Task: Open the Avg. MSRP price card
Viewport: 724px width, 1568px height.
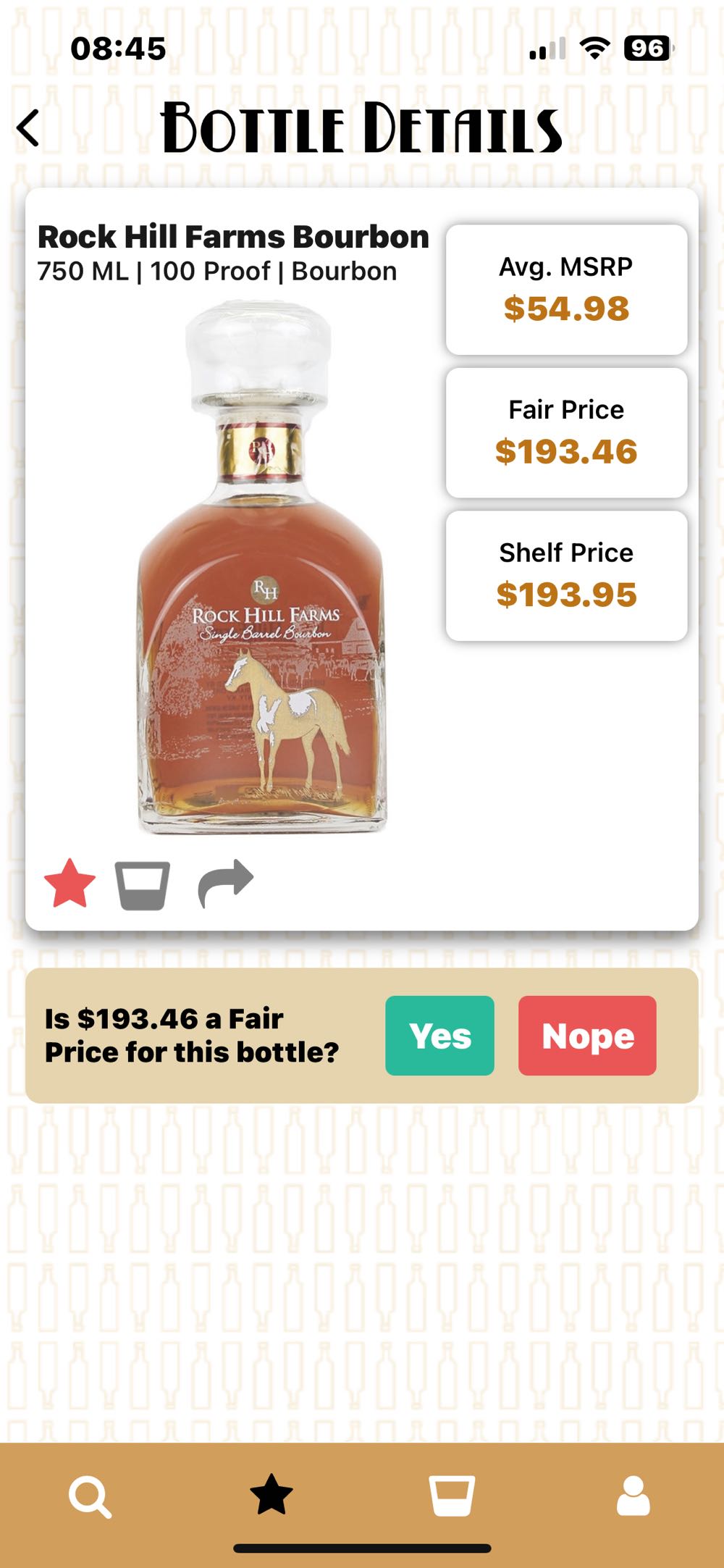Action: click(566, 290)
